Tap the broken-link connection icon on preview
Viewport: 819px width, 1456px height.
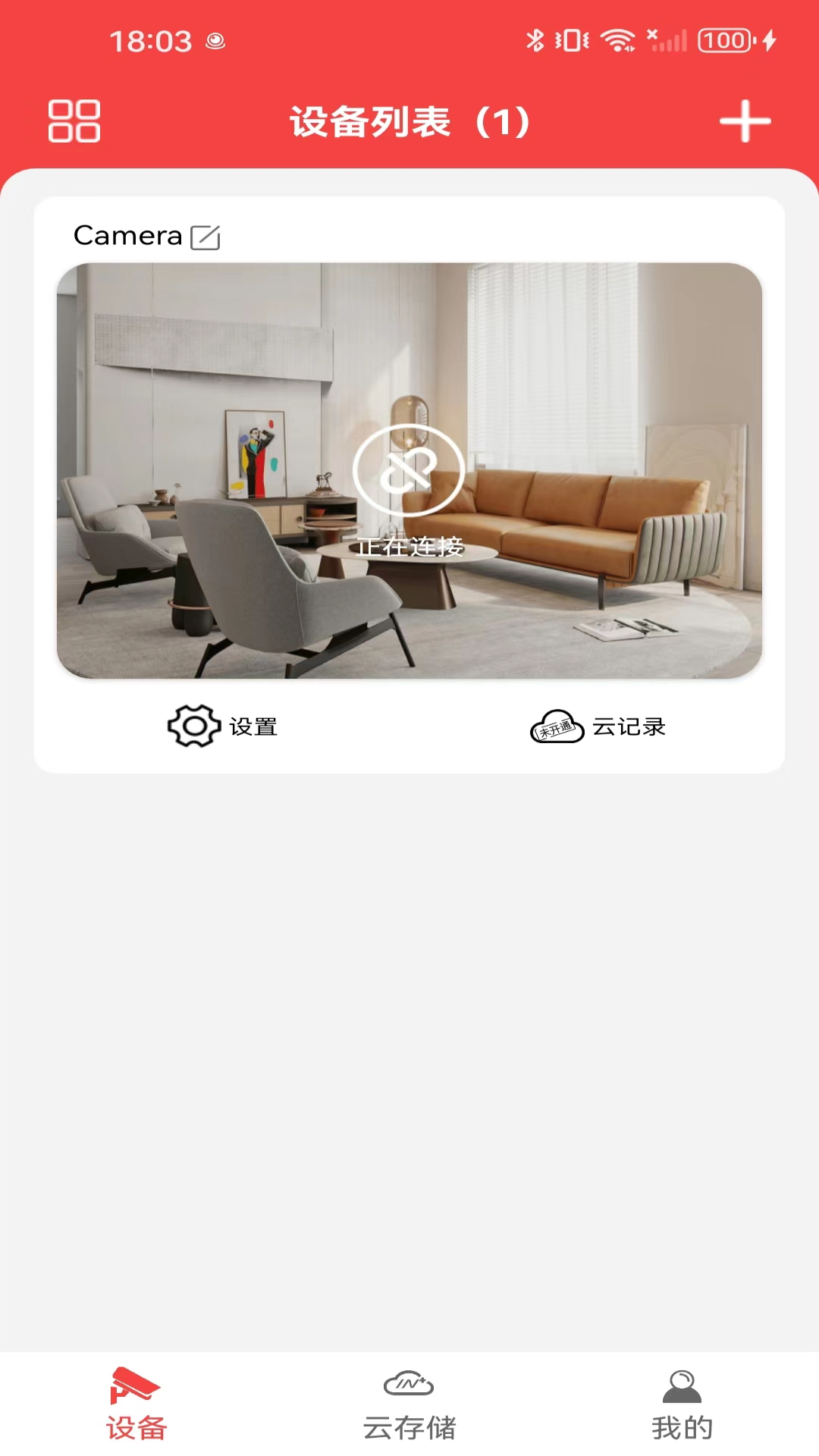pos(409,470)
